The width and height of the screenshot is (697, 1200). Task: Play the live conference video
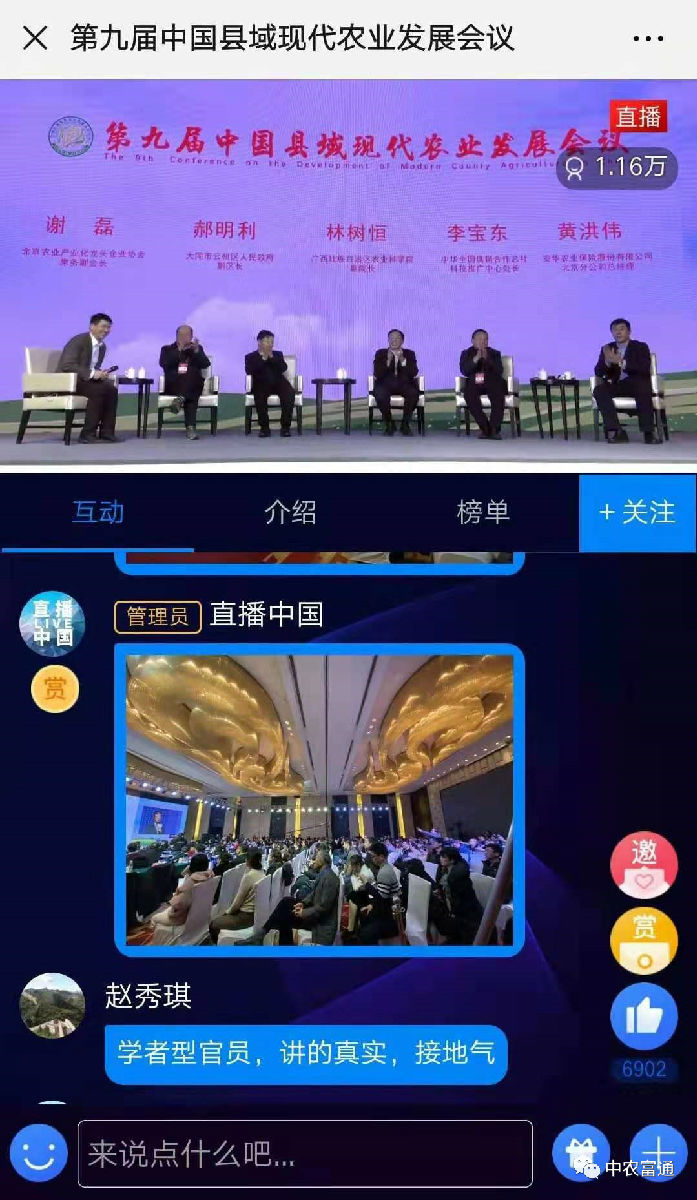point(348,270)
